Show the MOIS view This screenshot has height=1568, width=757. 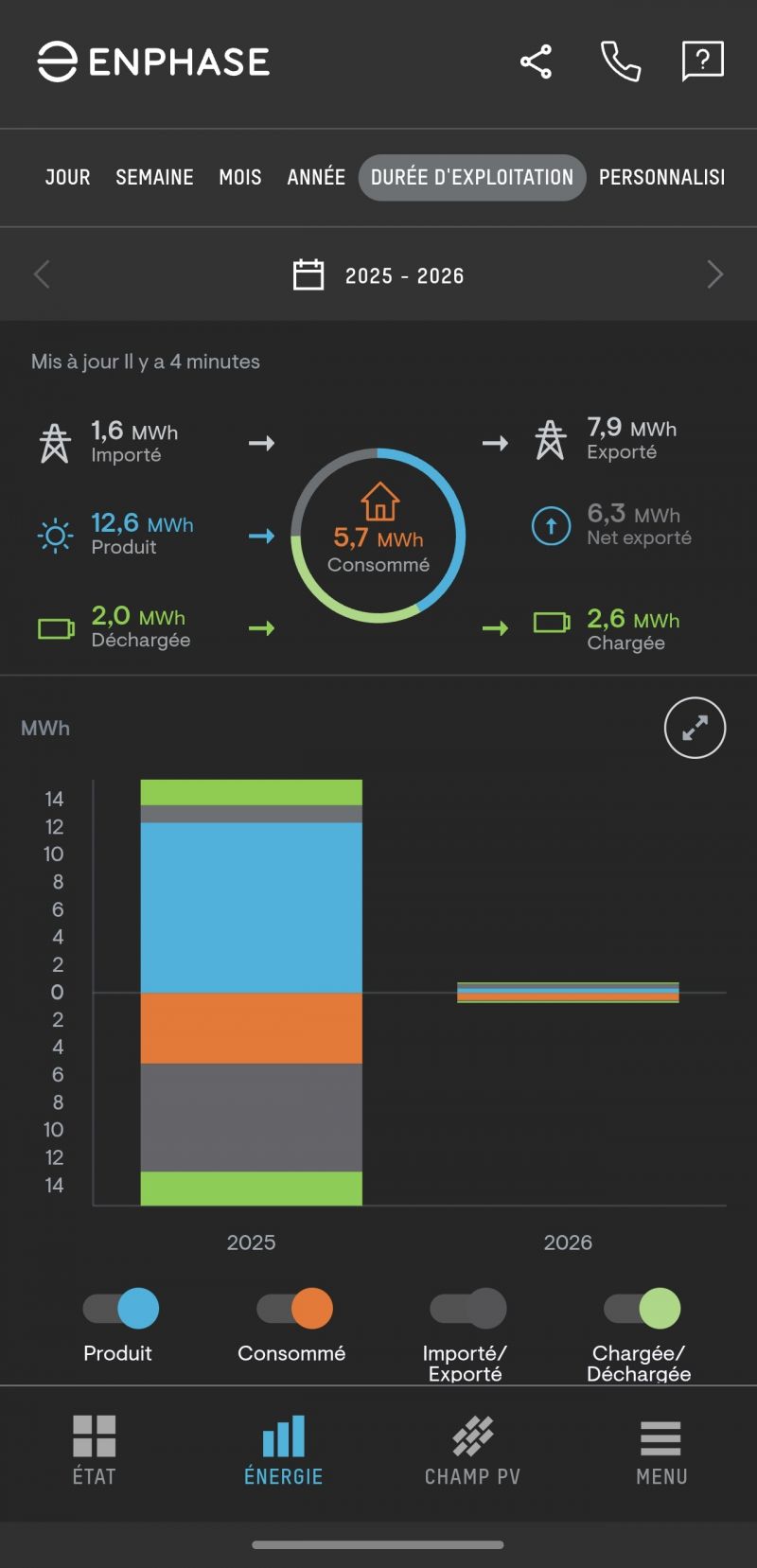pos(240,178)
